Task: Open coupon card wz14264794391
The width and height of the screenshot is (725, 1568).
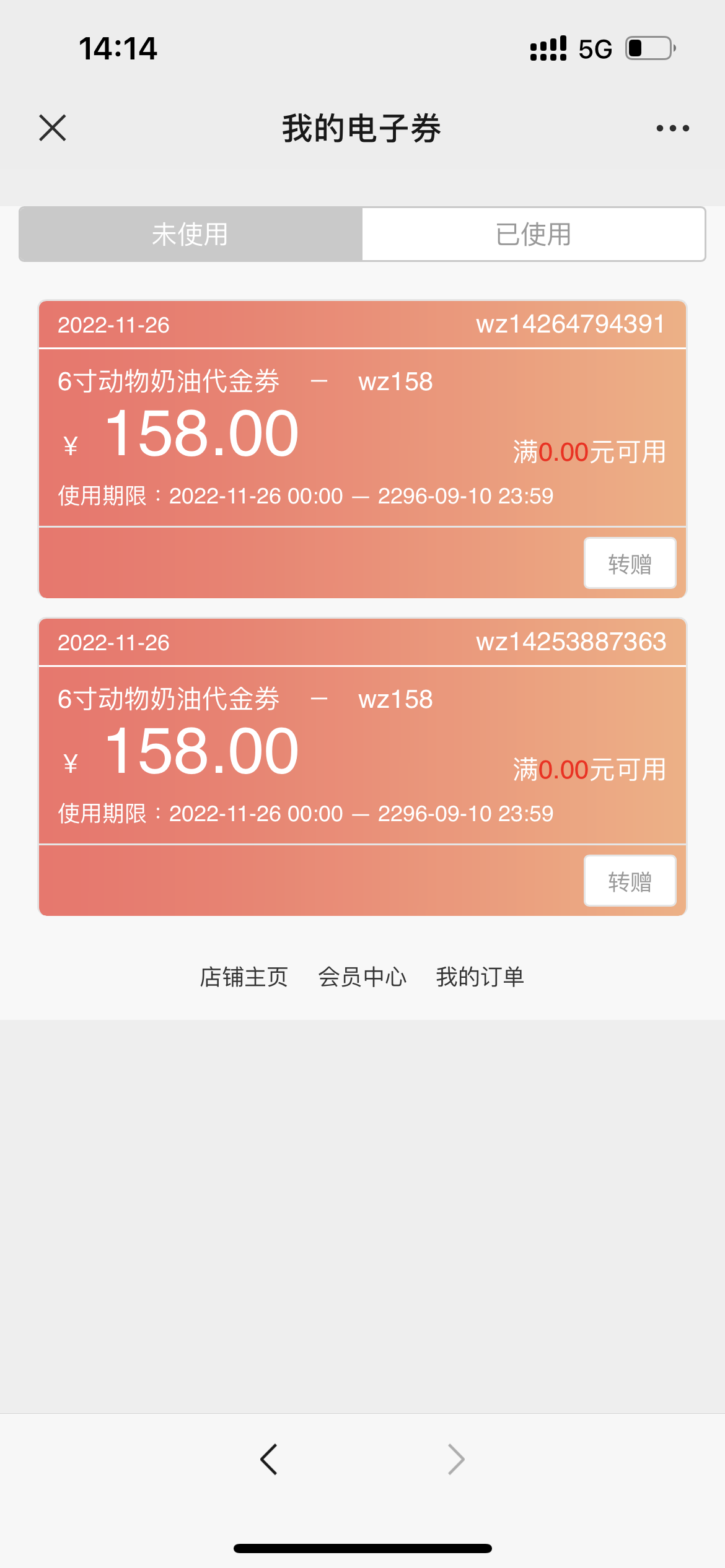Action: click(x=362, y=437)
